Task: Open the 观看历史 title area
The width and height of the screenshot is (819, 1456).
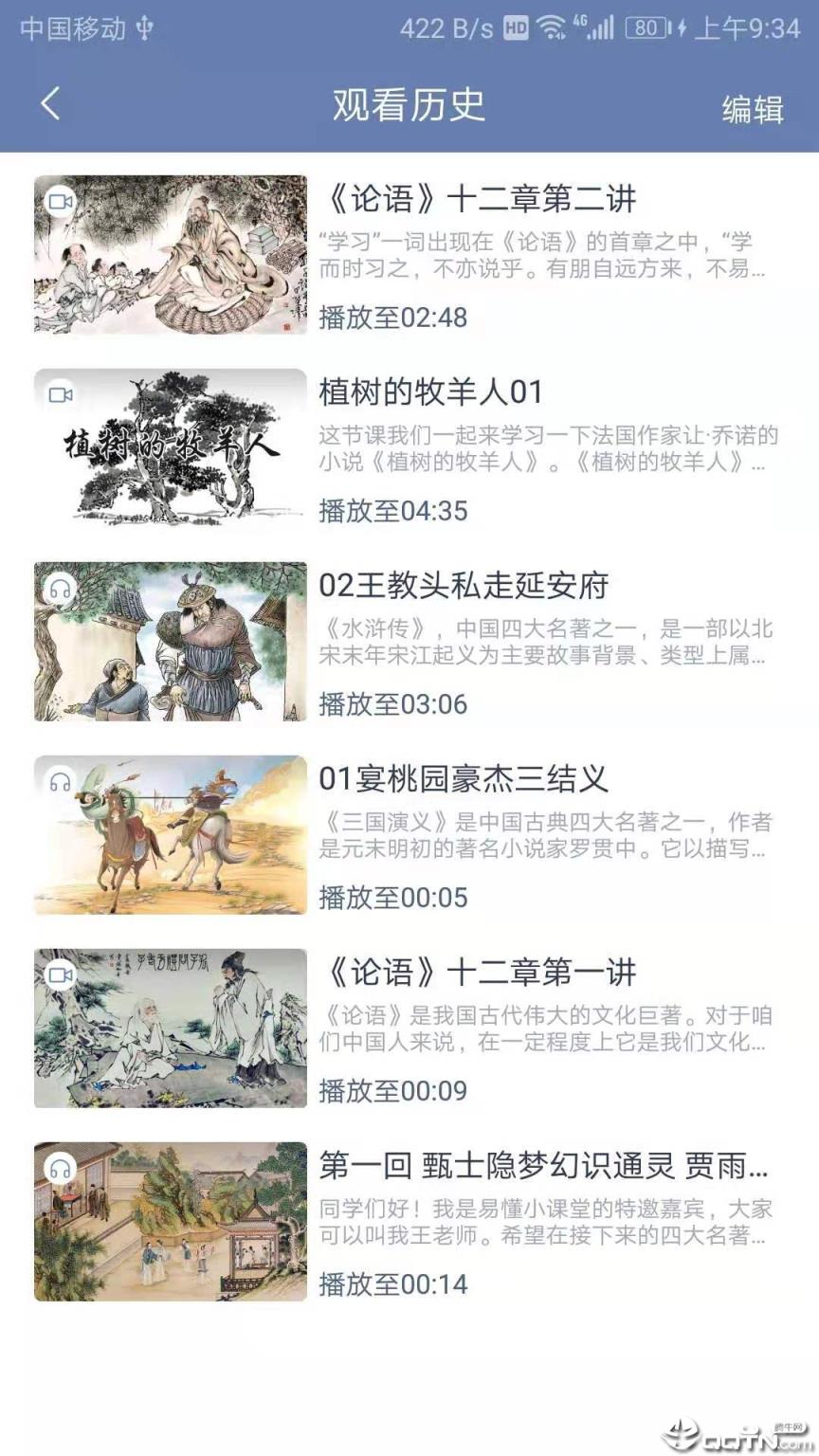Action: (408, 106)
